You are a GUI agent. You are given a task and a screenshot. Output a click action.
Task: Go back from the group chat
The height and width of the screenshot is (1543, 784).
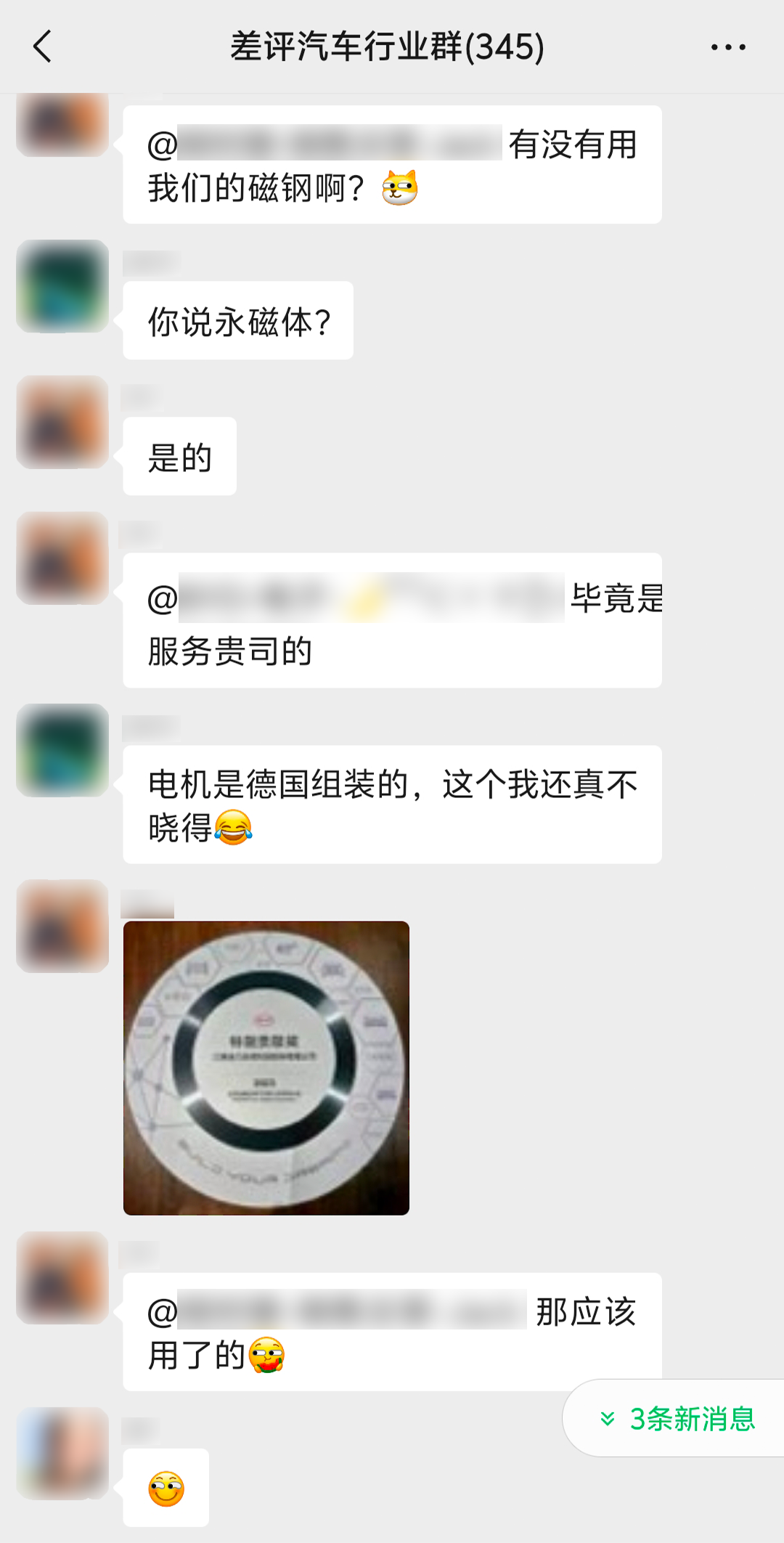(44, 46)
